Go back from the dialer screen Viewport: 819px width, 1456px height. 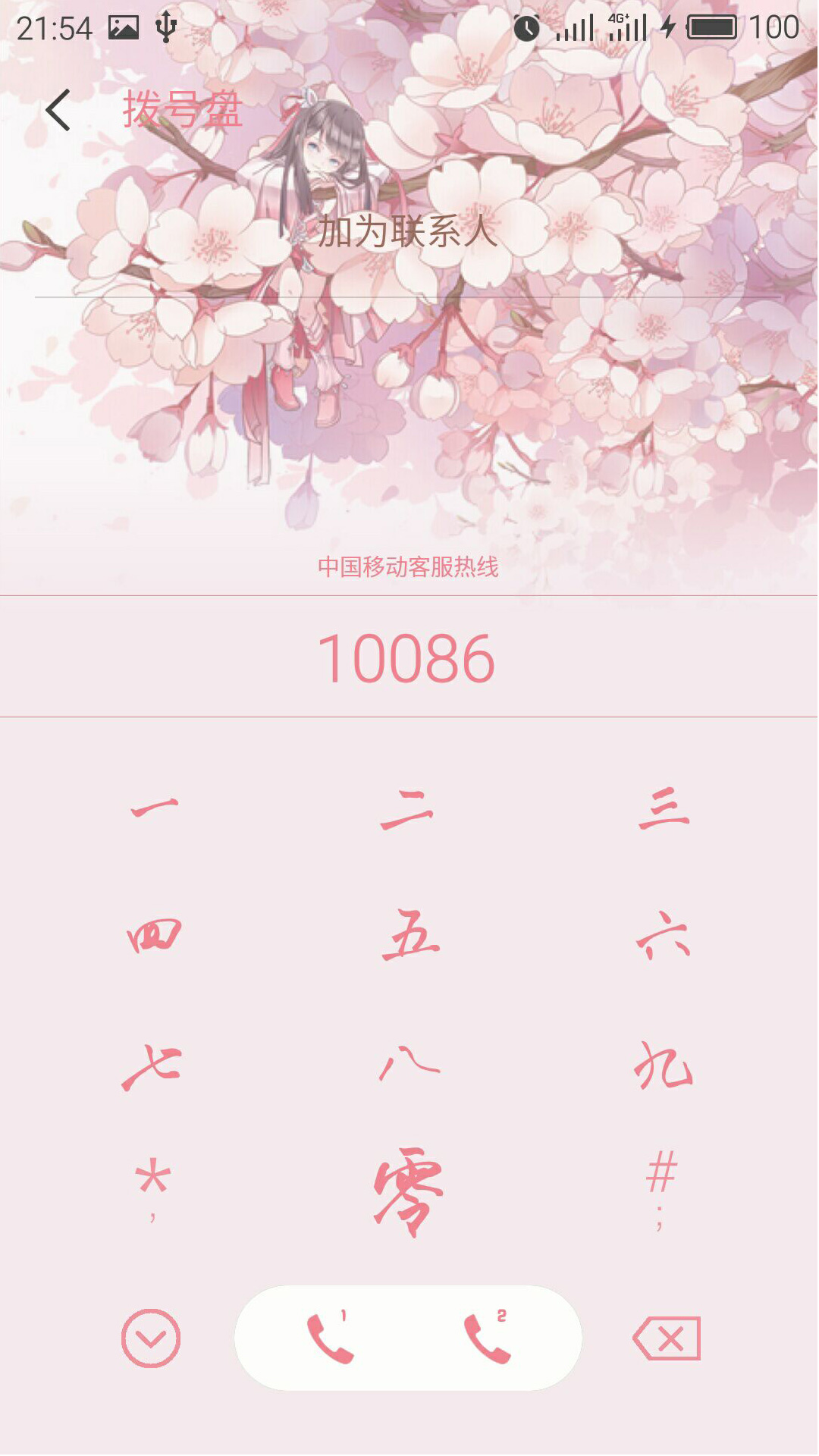coord(58,110)
